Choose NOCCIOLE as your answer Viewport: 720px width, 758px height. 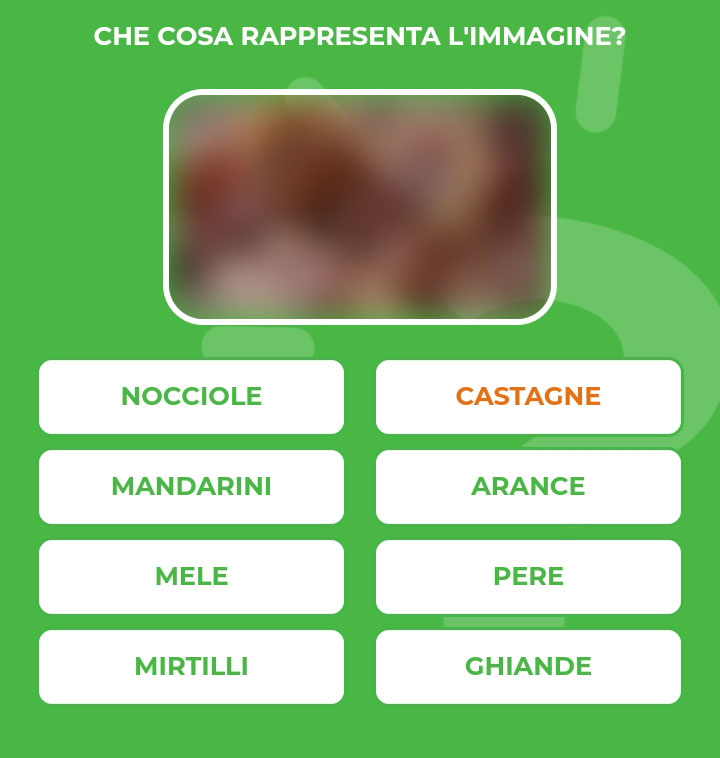pyautogui.click(x=191, y=397)
